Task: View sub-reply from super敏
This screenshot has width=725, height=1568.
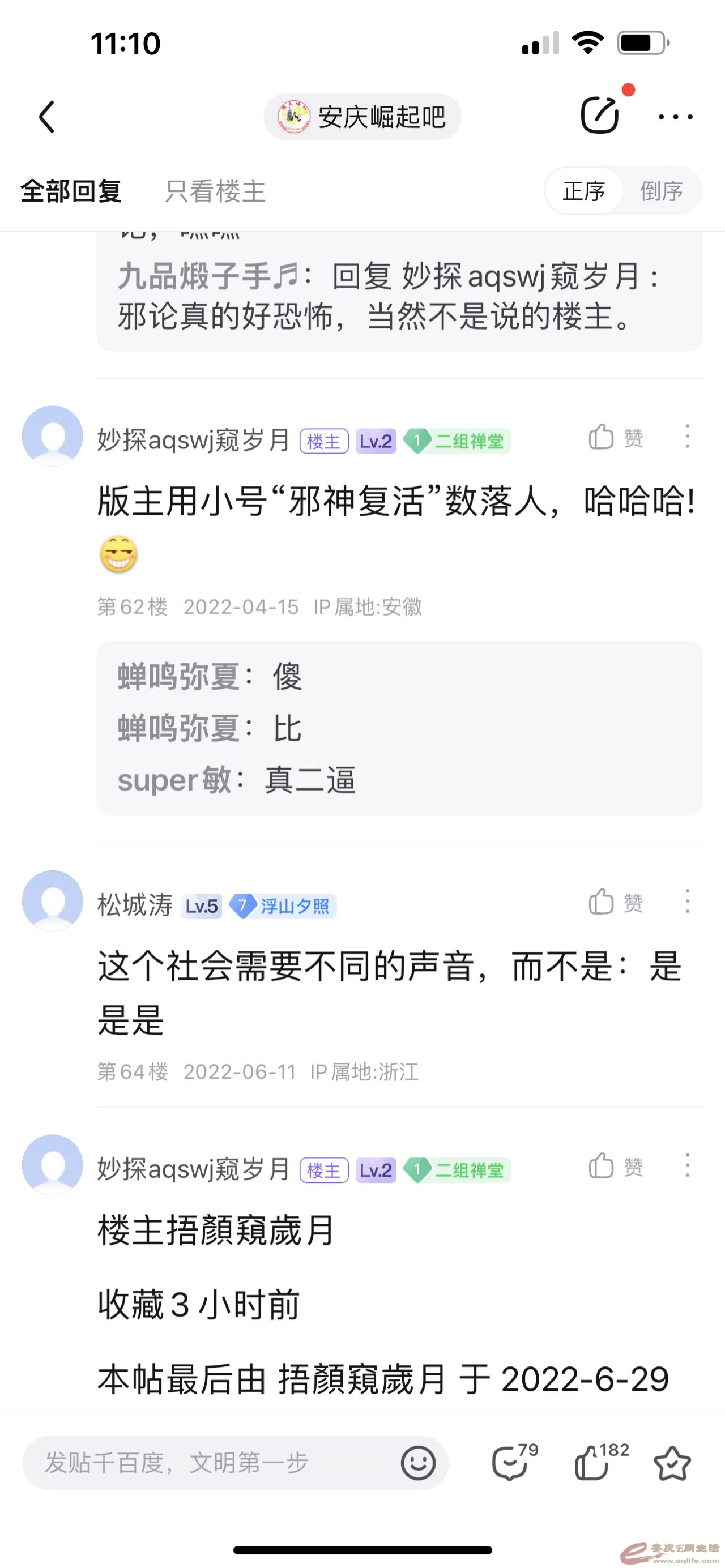Action: click(236, 780)
